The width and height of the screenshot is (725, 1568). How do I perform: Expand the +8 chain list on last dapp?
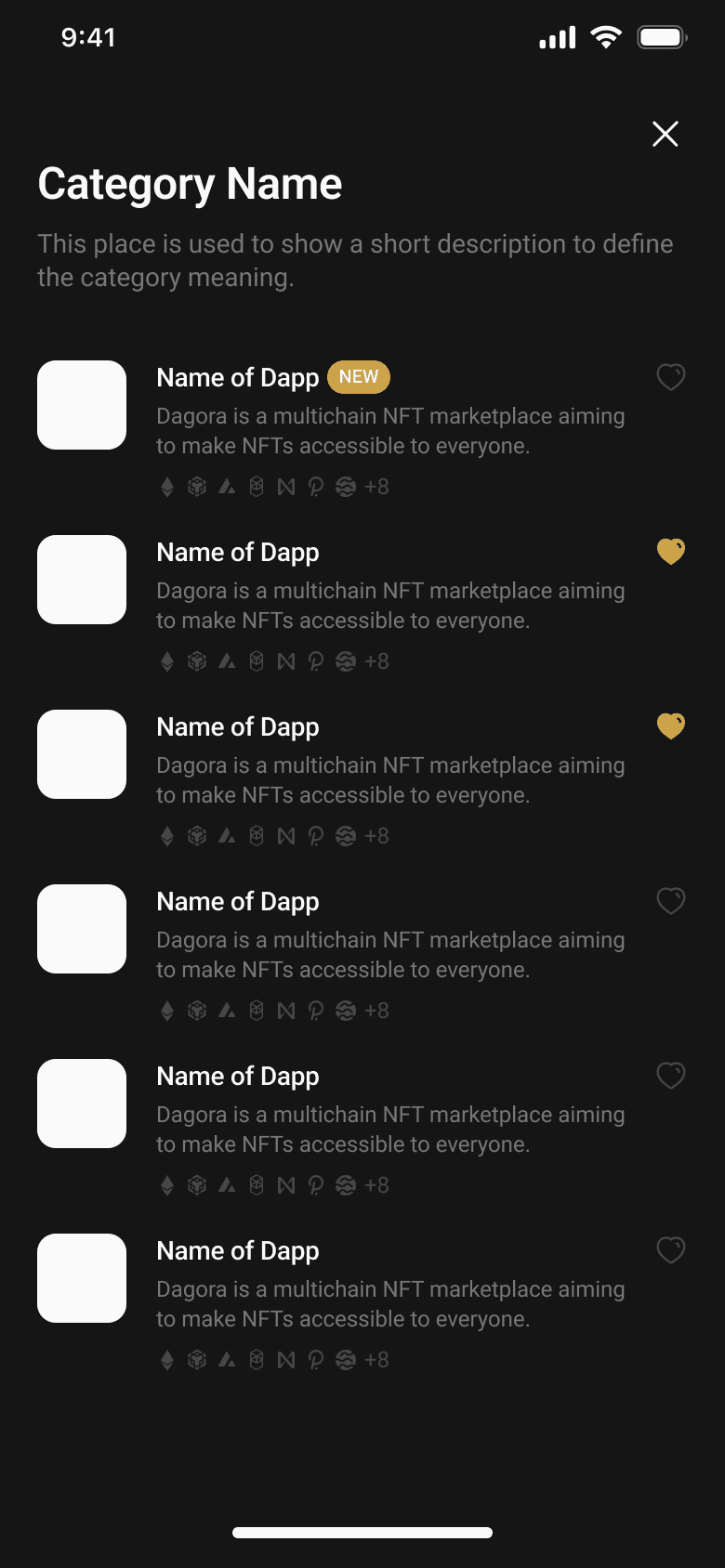pos(376,1359)
